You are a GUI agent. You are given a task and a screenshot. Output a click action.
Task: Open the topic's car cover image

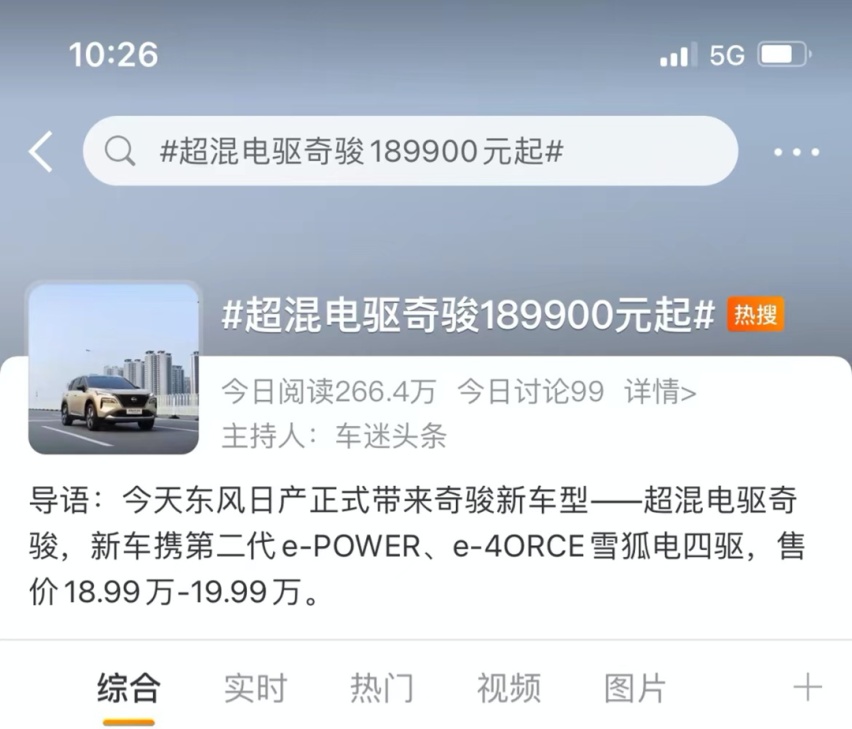[x=113, y=368]
